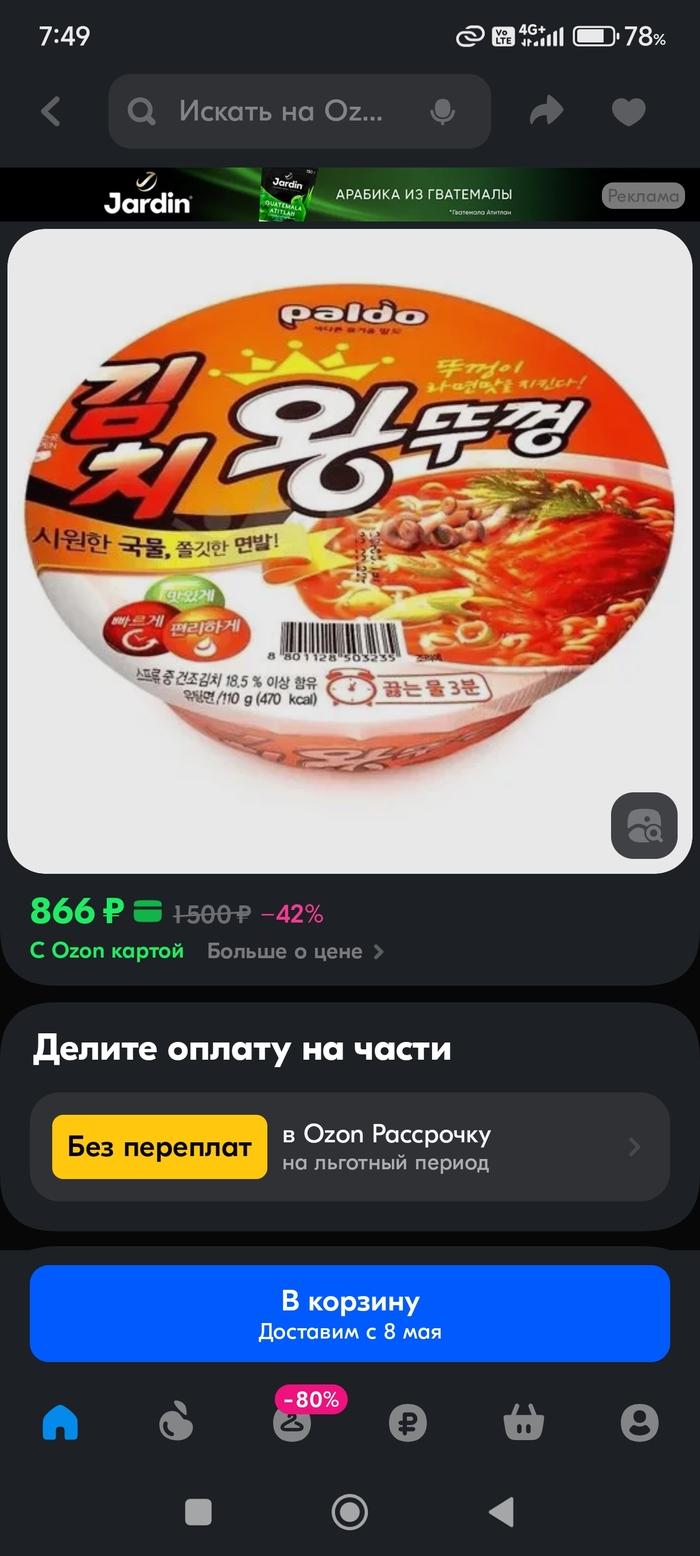The image size is (700, 1556).
Task: Open the Ozon search field
Action: tap(280, 111)
